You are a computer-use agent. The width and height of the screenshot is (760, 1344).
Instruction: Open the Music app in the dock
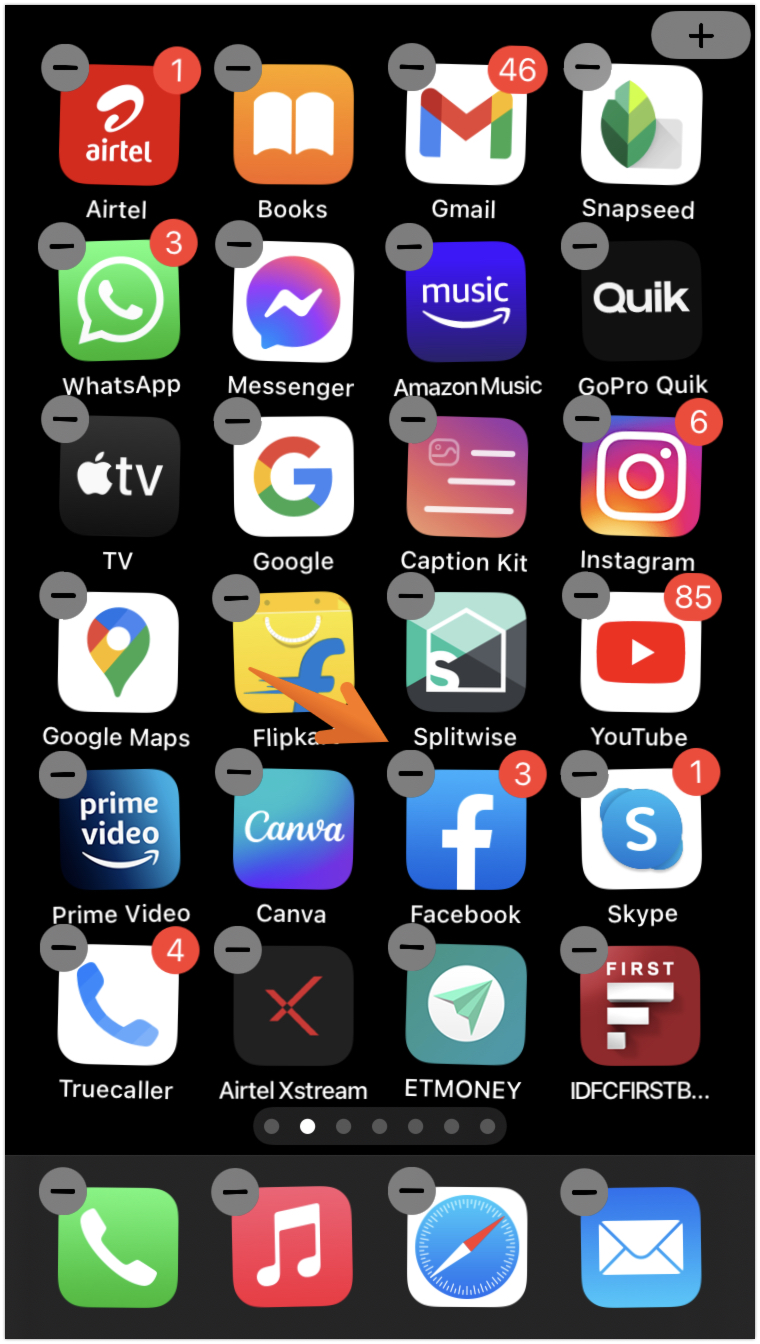[293, 1247]
